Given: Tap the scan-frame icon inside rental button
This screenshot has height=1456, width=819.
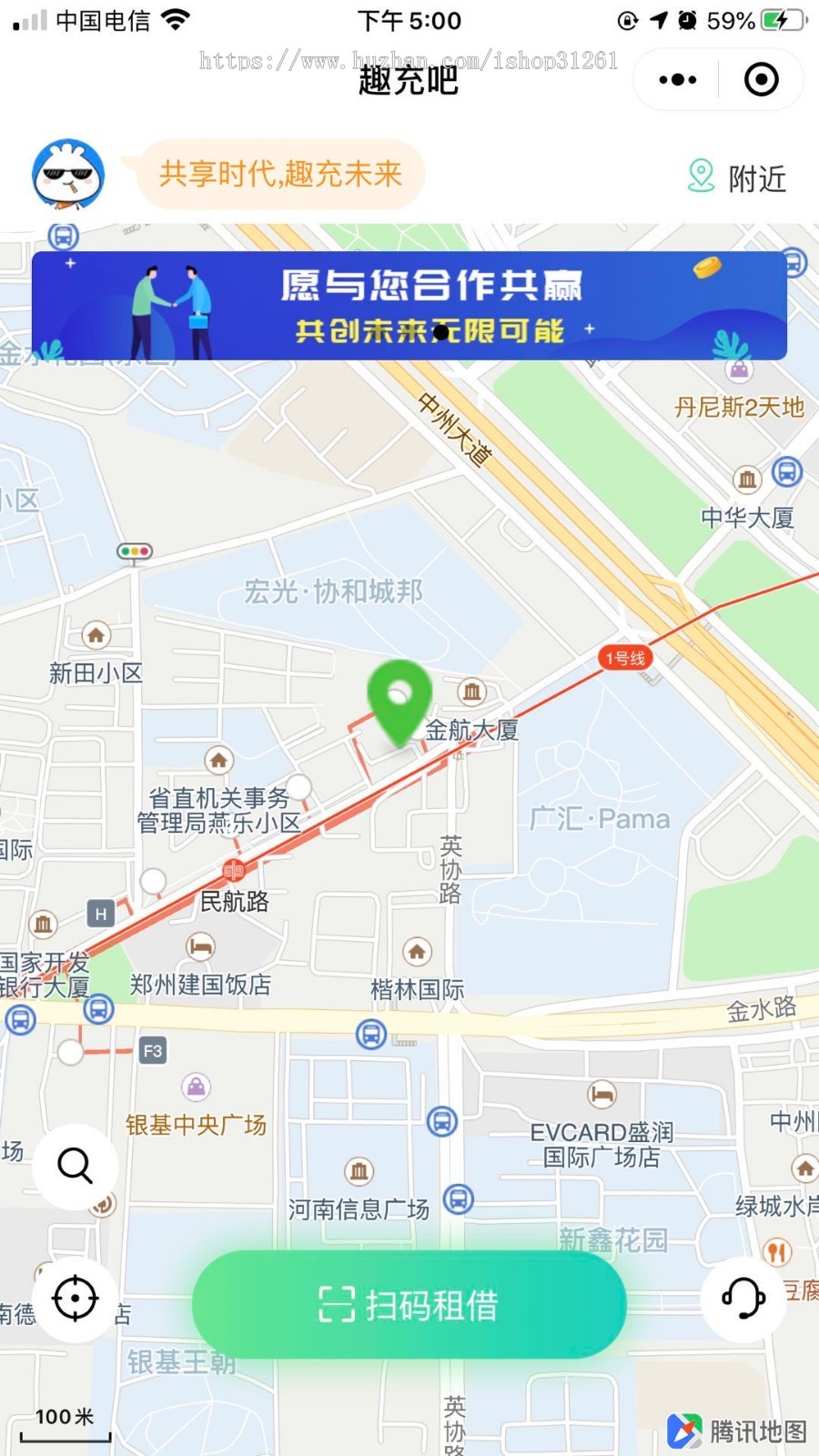Looking at the screenshot, I should pyautogui.click(x=336, y=1304).
